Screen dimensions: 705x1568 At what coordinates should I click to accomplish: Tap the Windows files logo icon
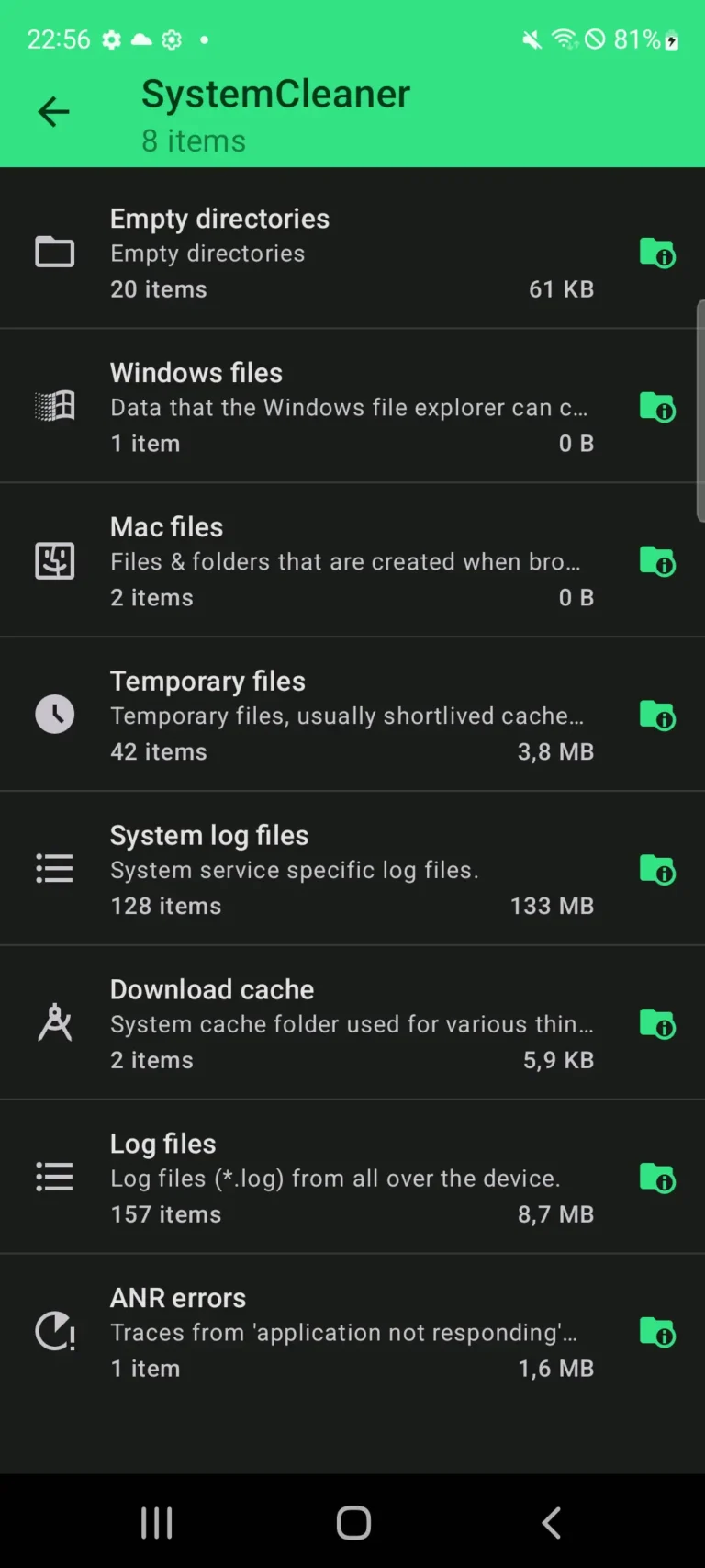pos(54,405)
